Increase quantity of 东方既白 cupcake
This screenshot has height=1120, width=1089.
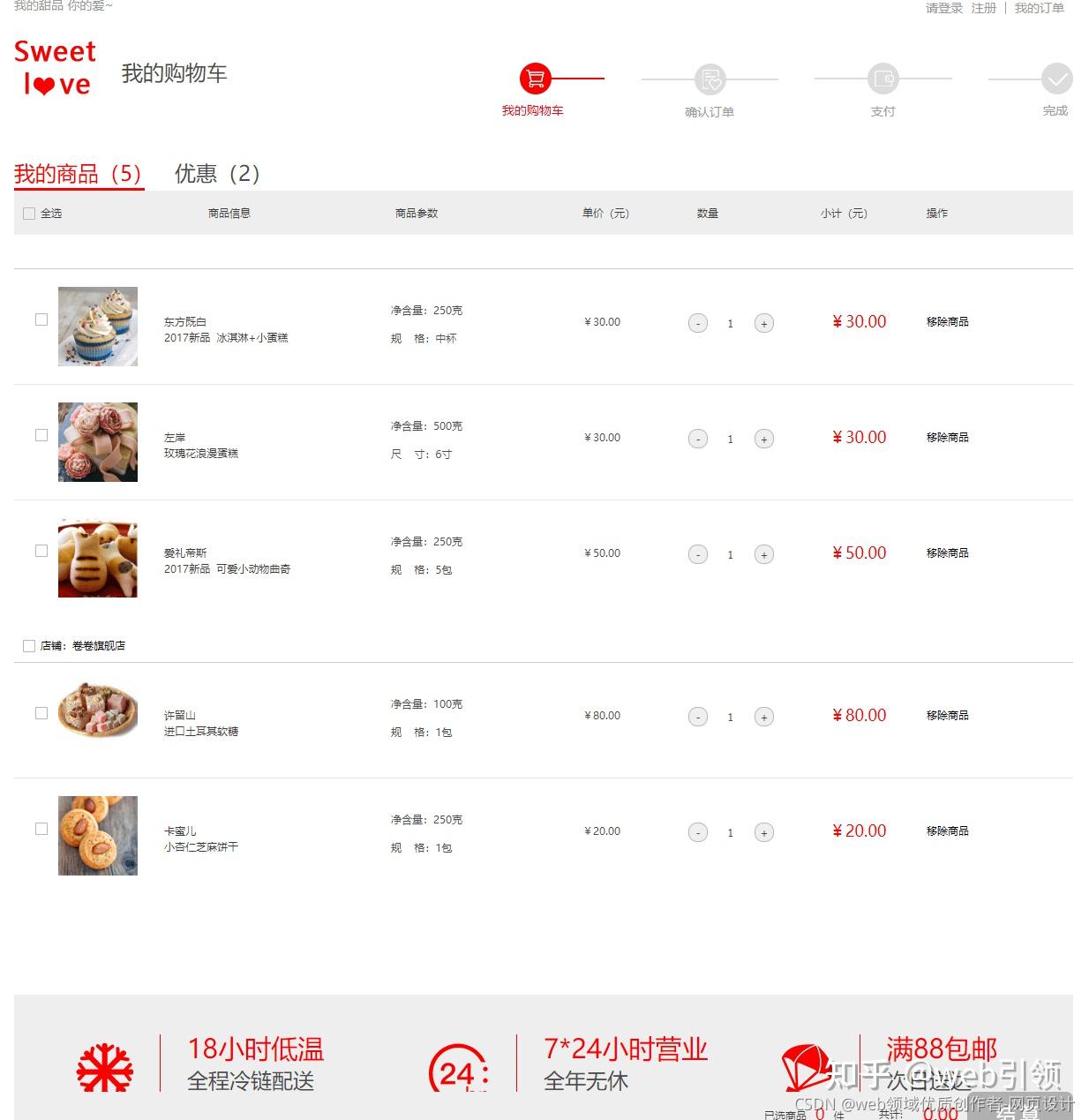[x=764, y=324]
